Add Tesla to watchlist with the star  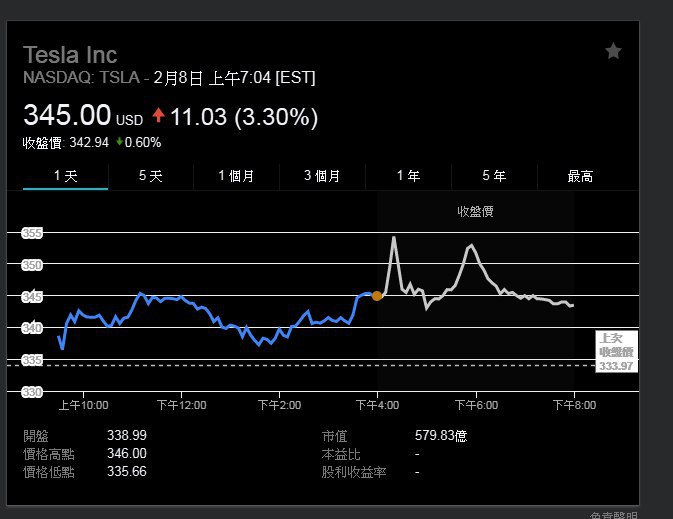pyautogui.click(x=613, y=51)
